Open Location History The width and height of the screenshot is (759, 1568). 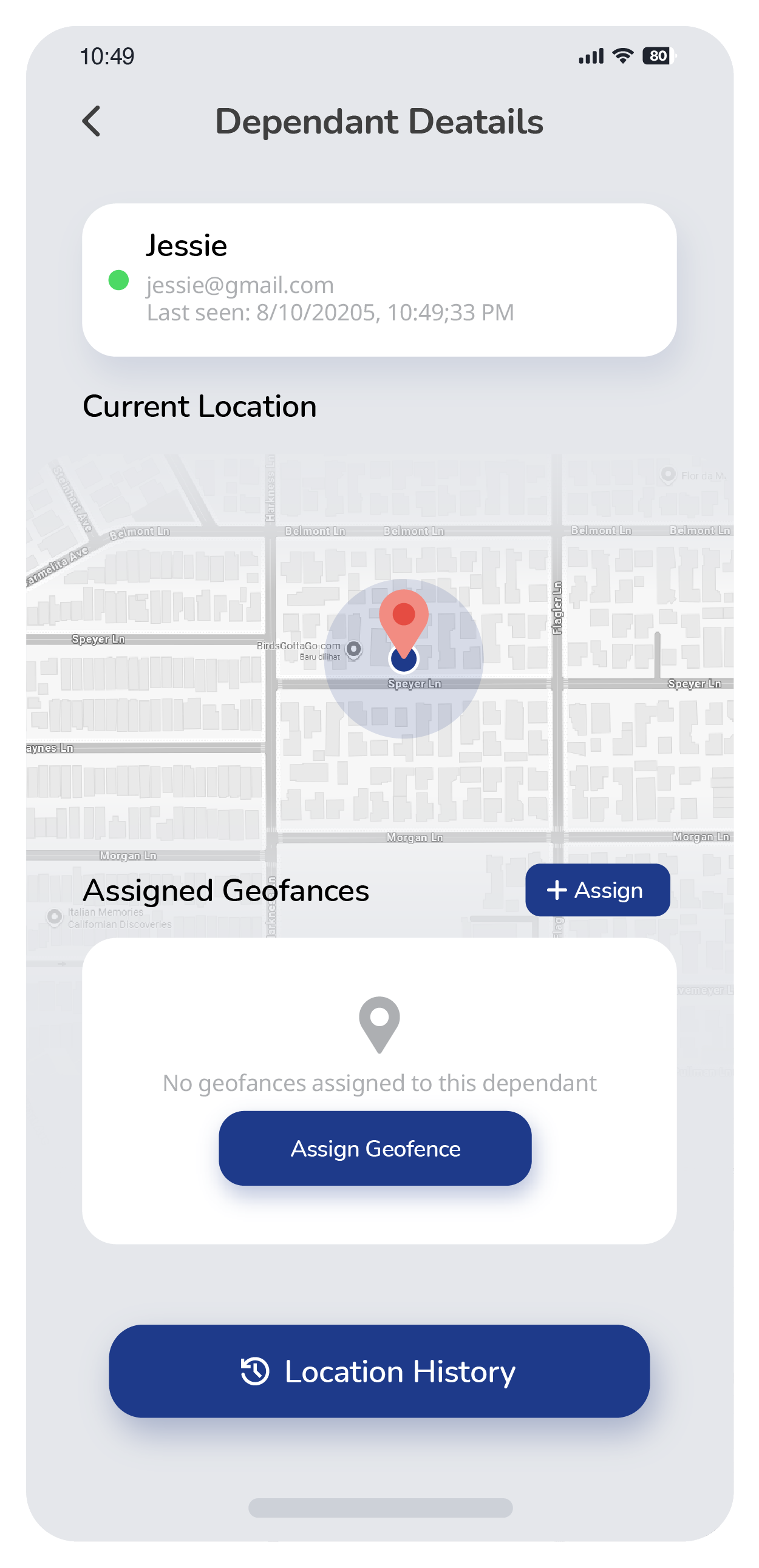(x=379, y=1371)
